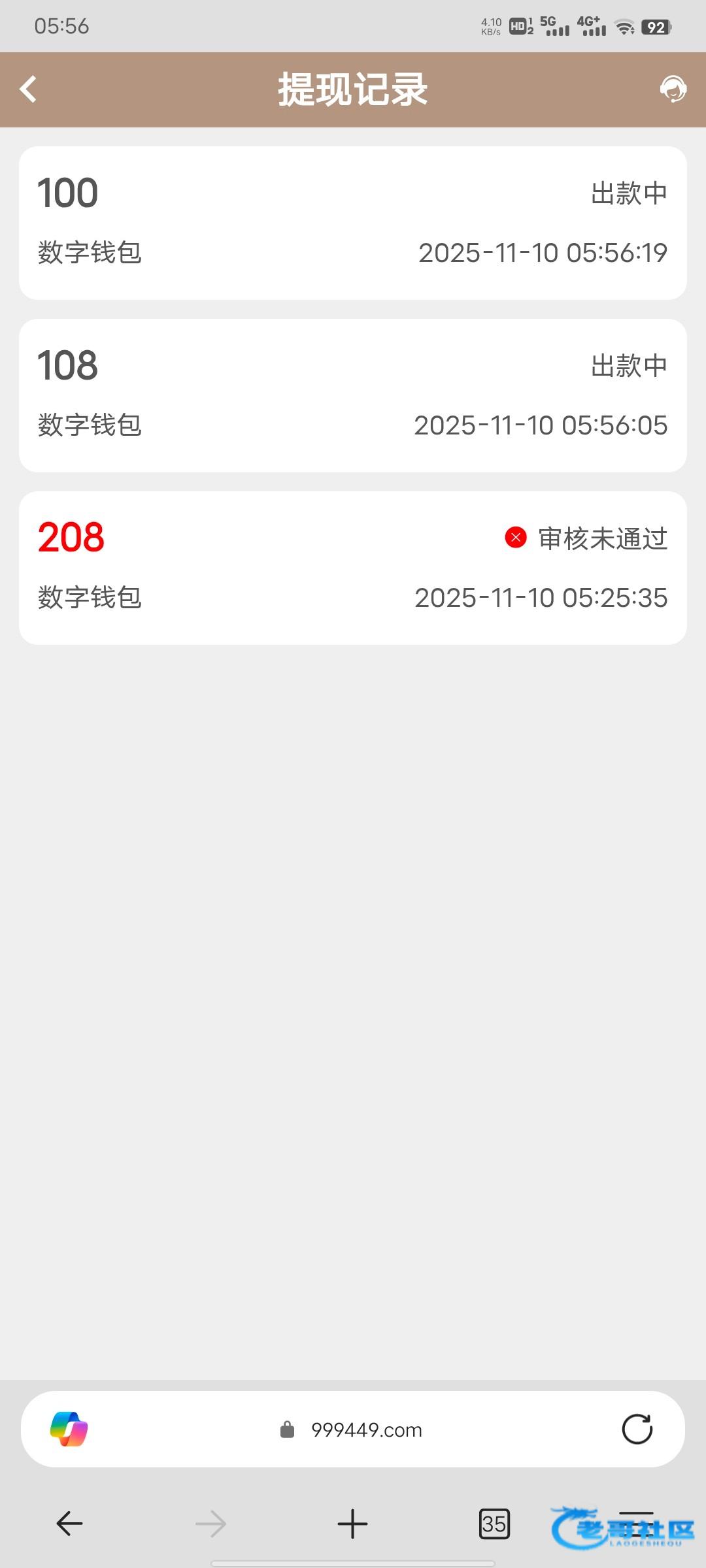Open the 100 withdrawal record
Image resolution: width=706 pixels, height=1568 pixels.
click(x=353, y=223)
